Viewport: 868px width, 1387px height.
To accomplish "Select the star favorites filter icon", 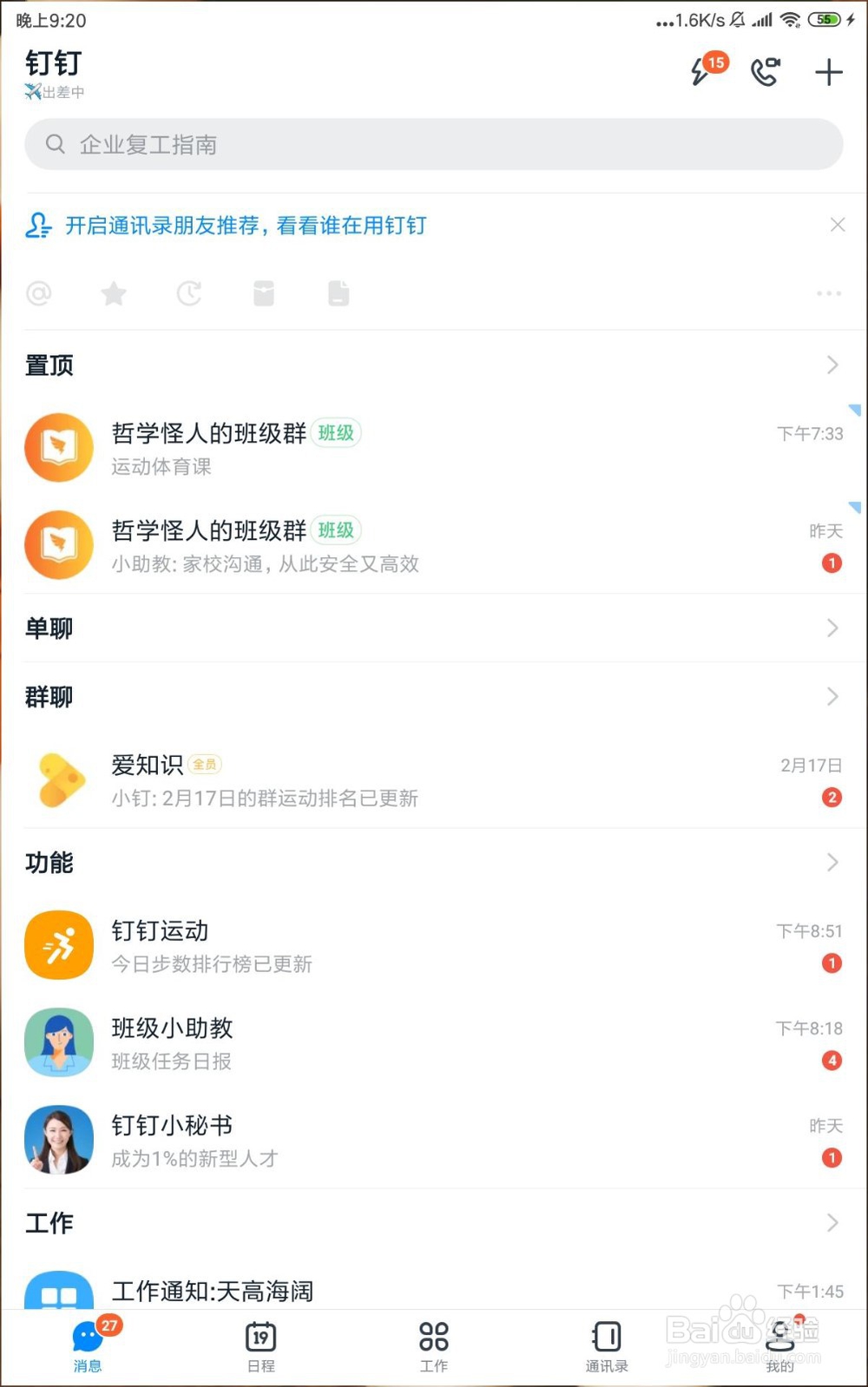I will coord(113,293).
